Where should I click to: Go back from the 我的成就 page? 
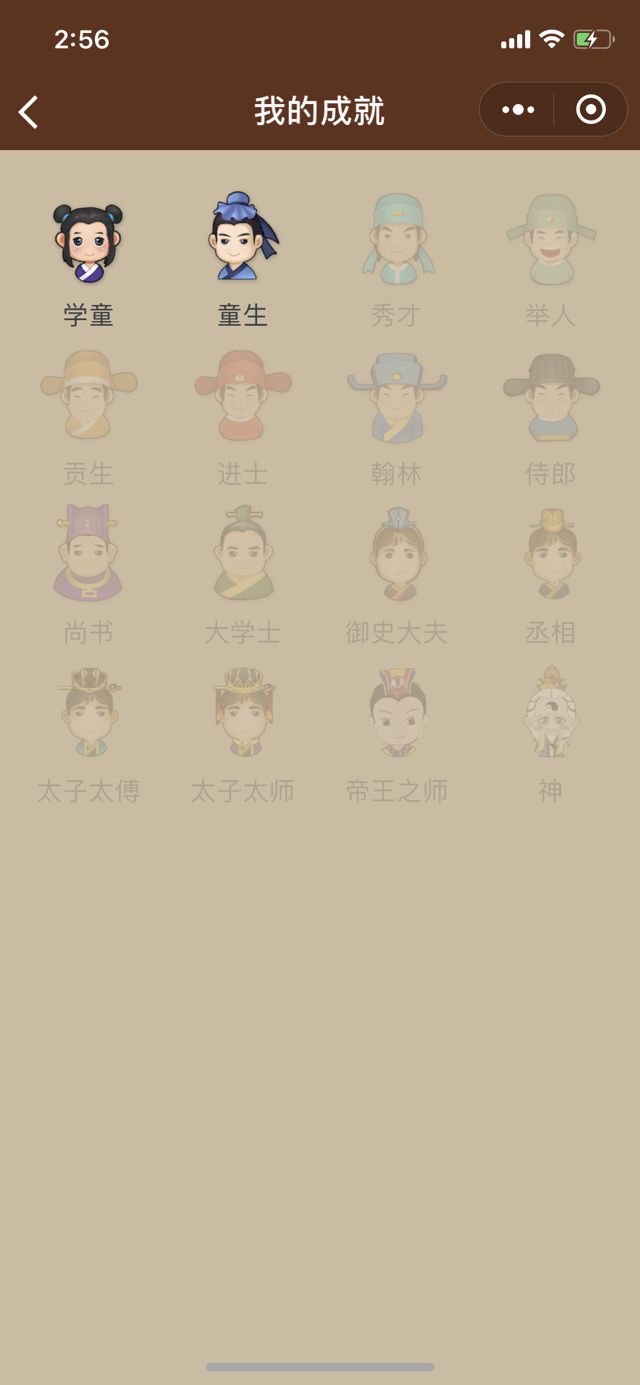click(x=29, y=111)
